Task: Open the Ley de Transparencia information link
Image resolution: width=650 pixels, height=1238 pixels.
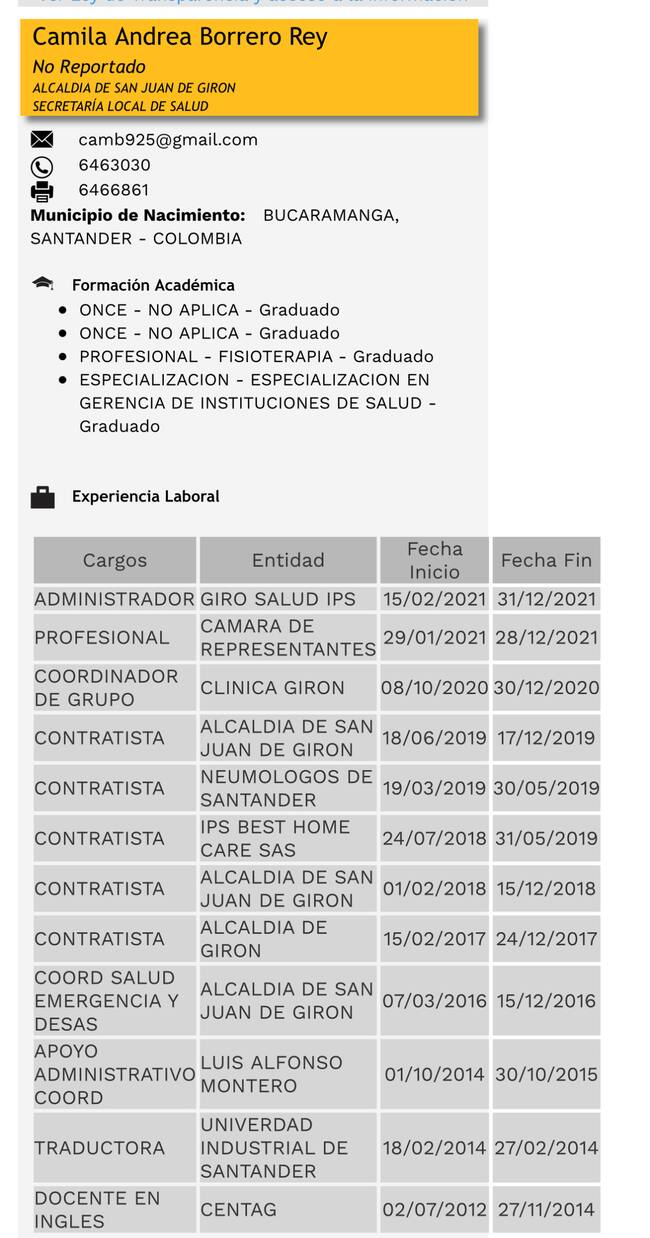Action: point(252,2)
